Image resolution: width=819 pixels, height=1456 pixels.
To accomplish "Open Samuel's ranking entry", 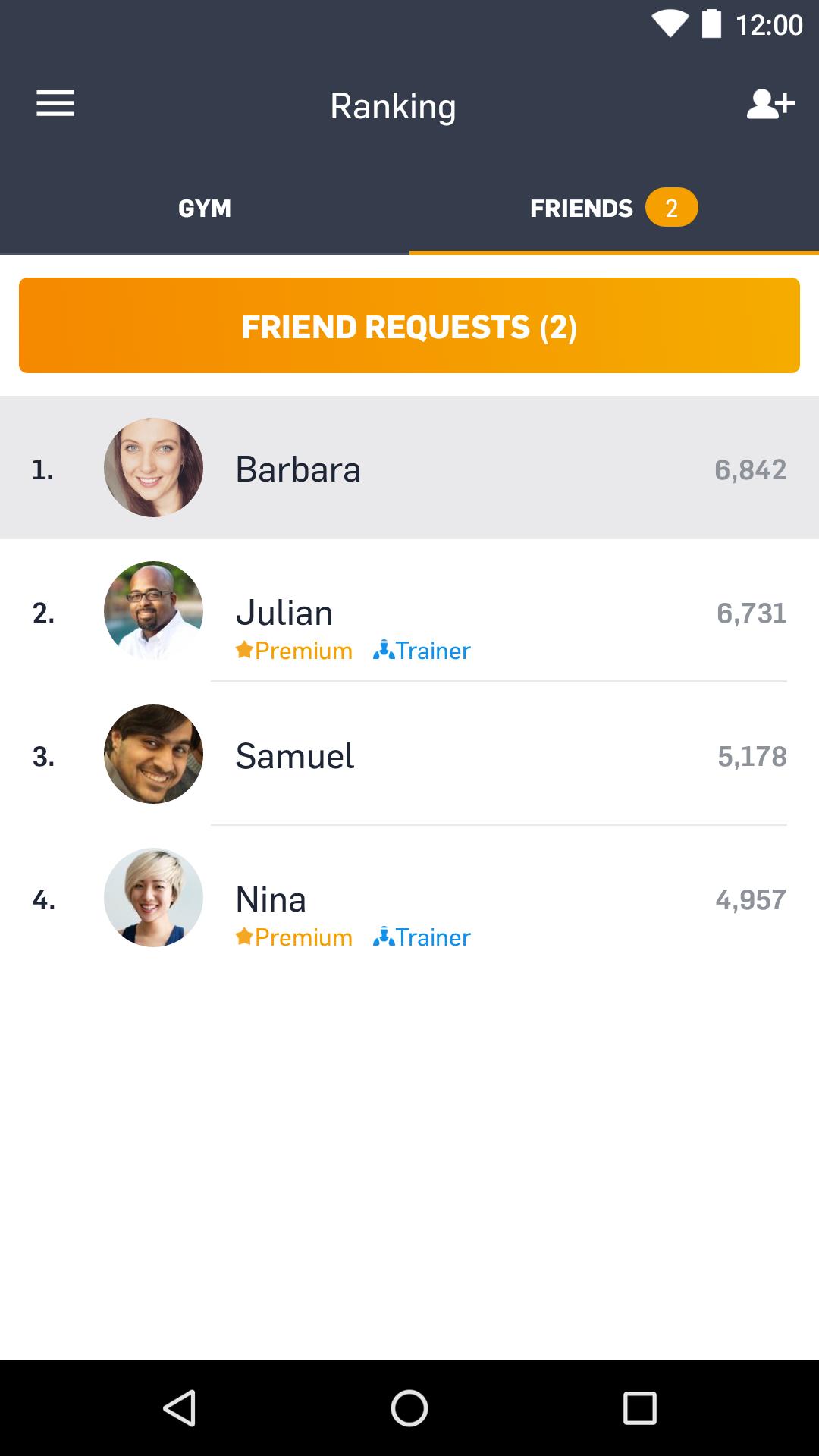I will coord(409,755).
